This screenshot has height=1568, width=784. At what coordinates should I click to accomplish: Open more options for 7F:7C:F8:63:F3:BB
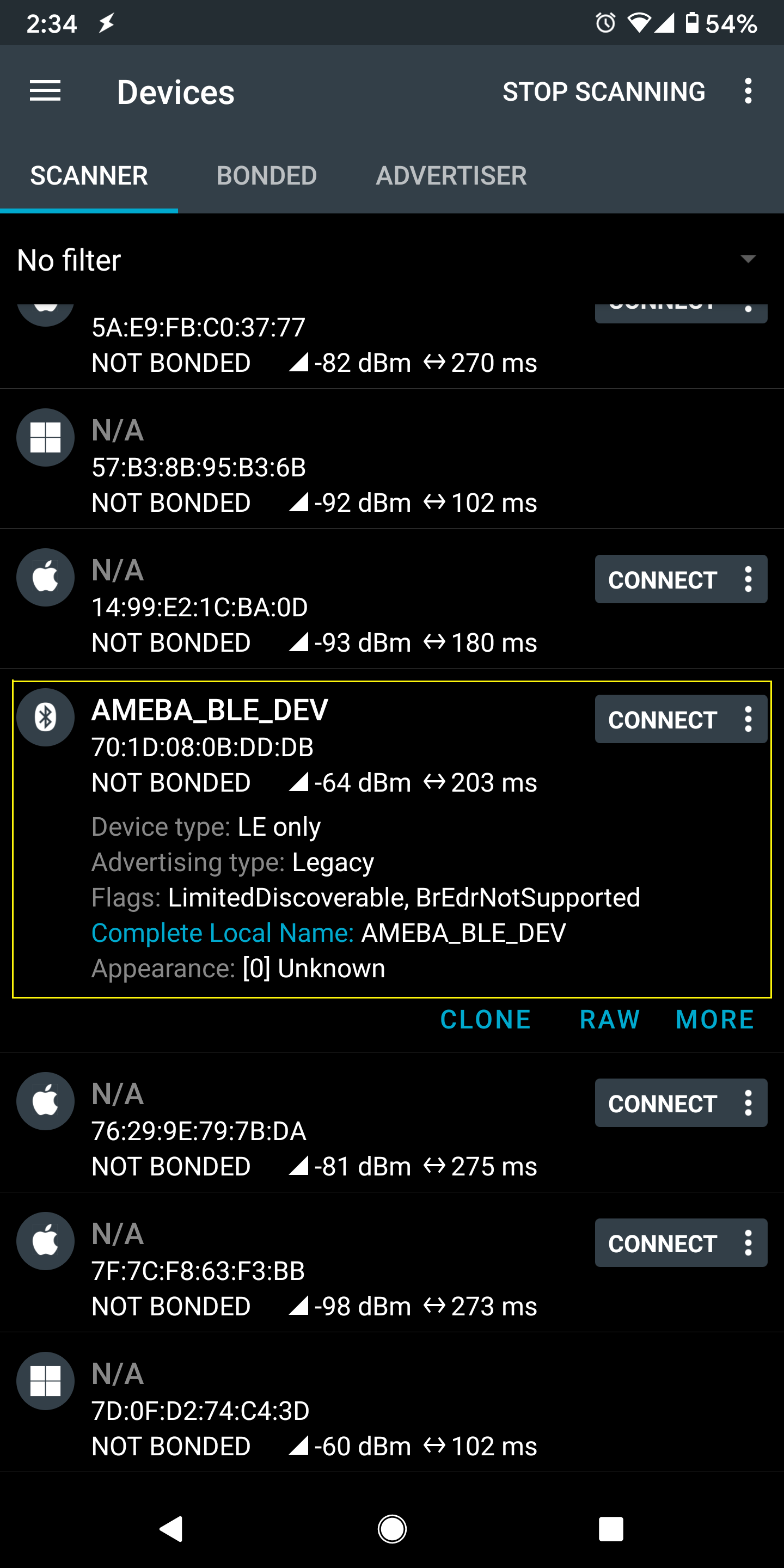click(x=748, y=1243)
